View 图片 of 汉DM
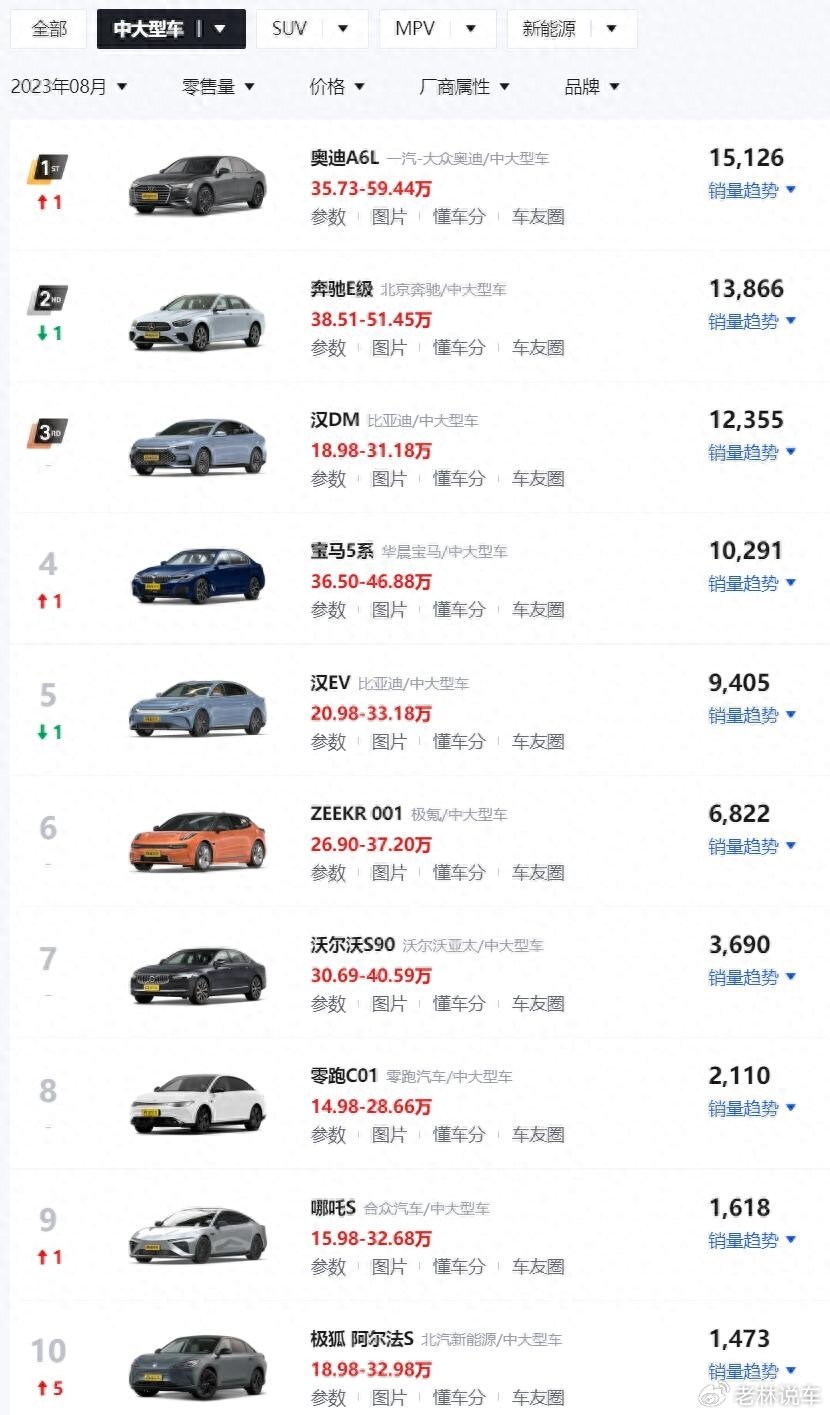Screen dimensions: 830x1415 (x=389, y=479)
